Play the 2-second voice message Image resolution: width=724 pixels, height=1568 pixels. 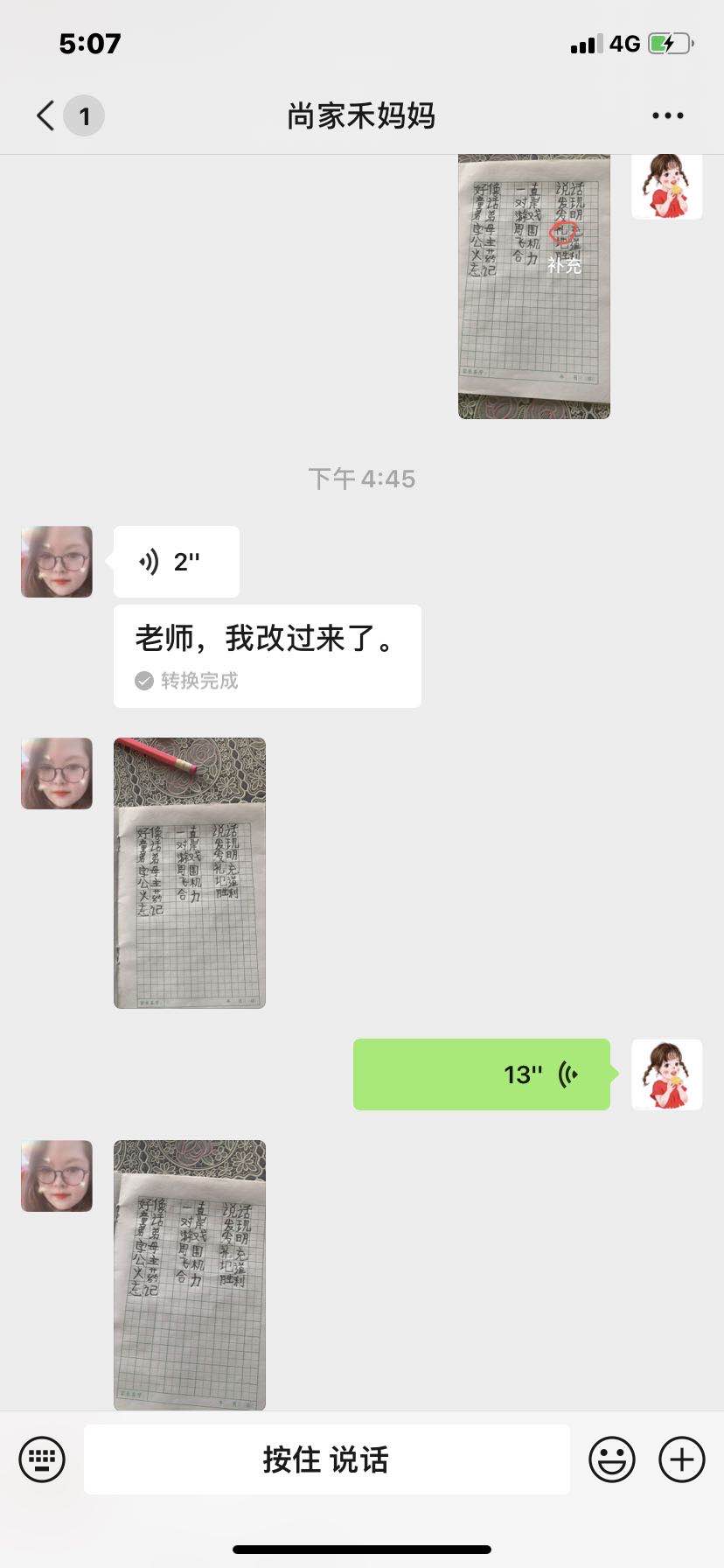pyautogui.click(x=176, y=562)
